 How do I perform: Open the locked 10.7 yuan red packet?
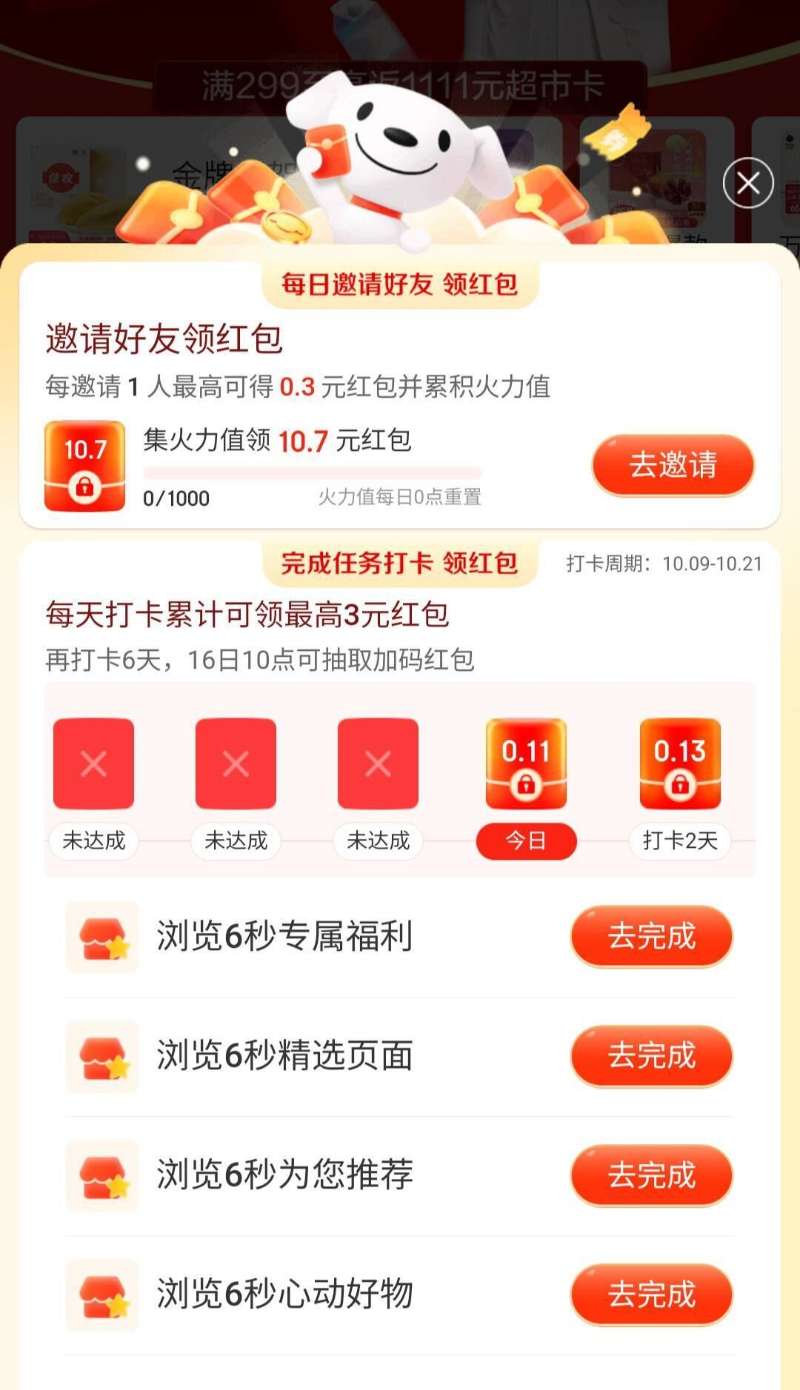85,466
